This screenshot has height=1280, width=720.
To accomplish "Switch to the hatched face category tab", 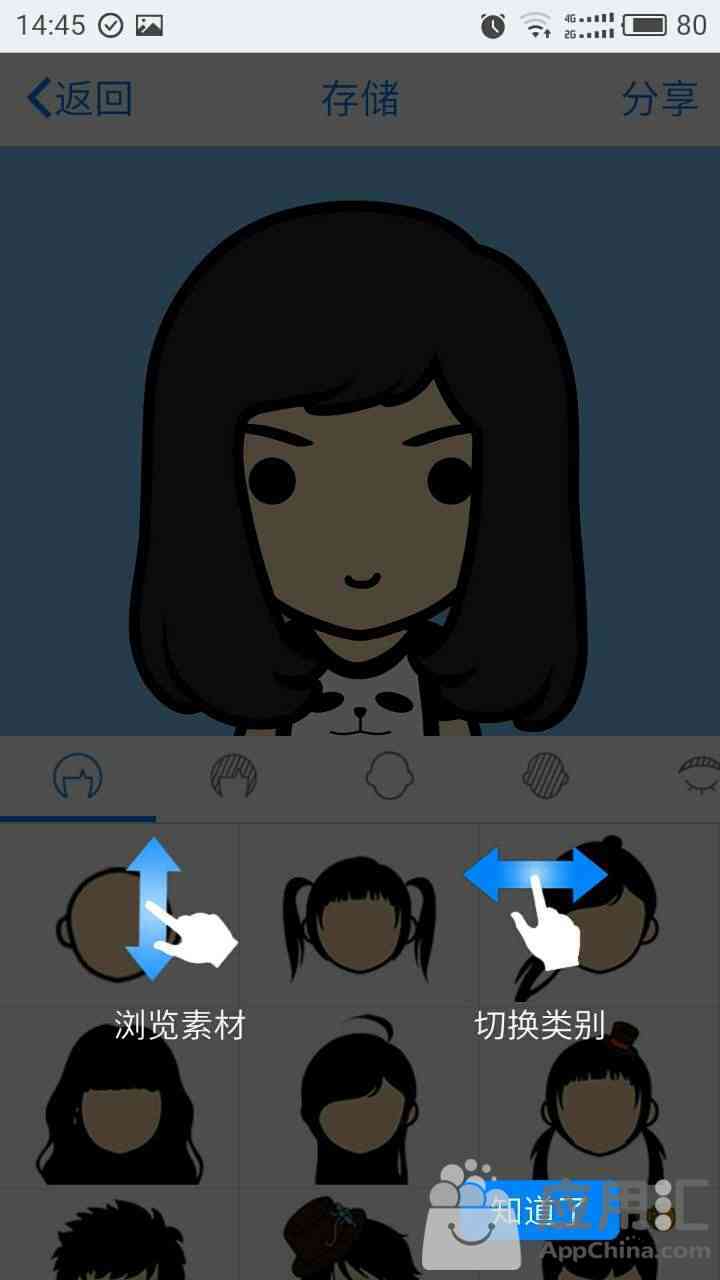I will click(x=546, y=777).
